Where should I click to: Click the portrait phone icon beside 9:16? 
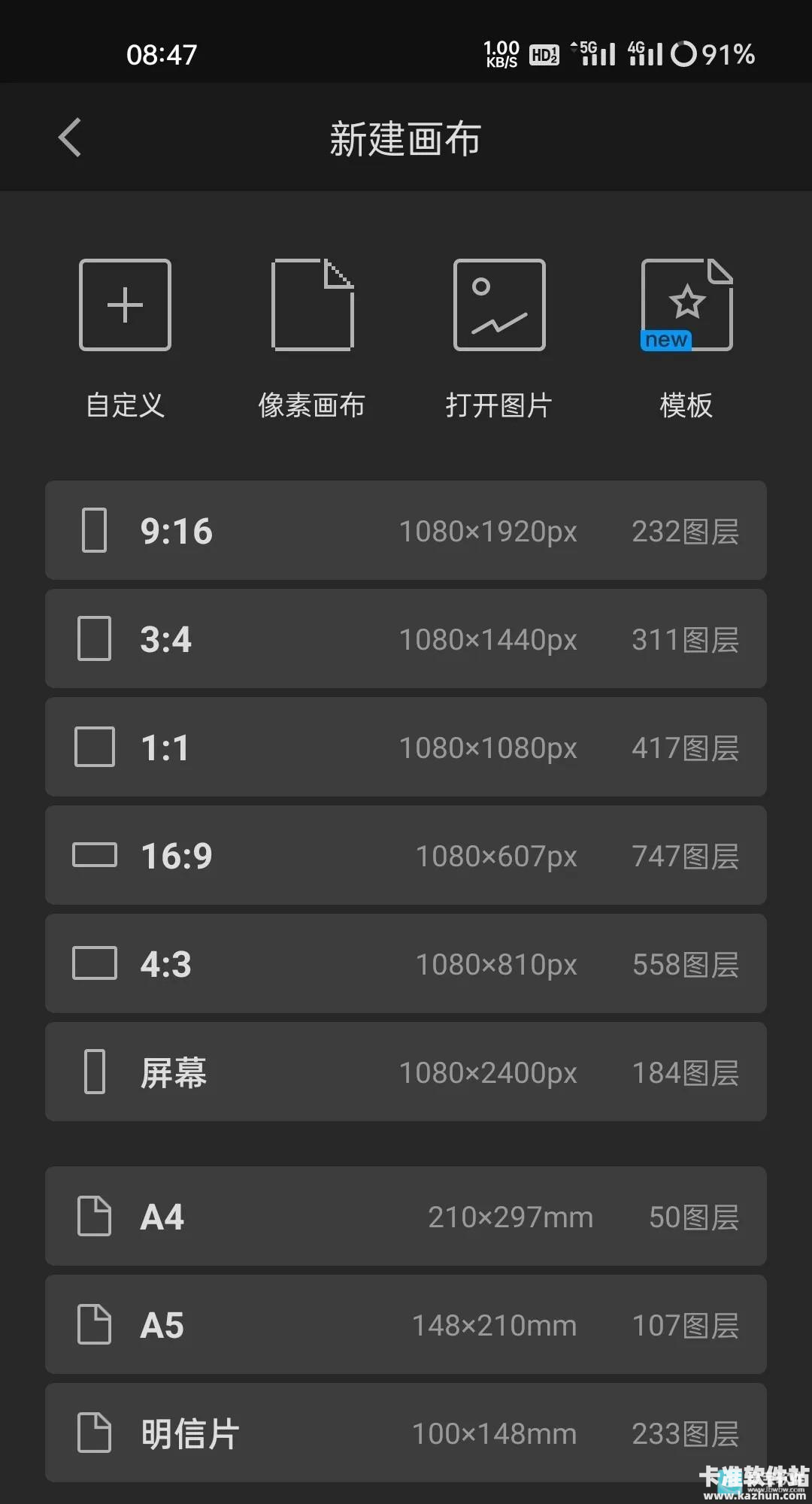click(93, 530)
